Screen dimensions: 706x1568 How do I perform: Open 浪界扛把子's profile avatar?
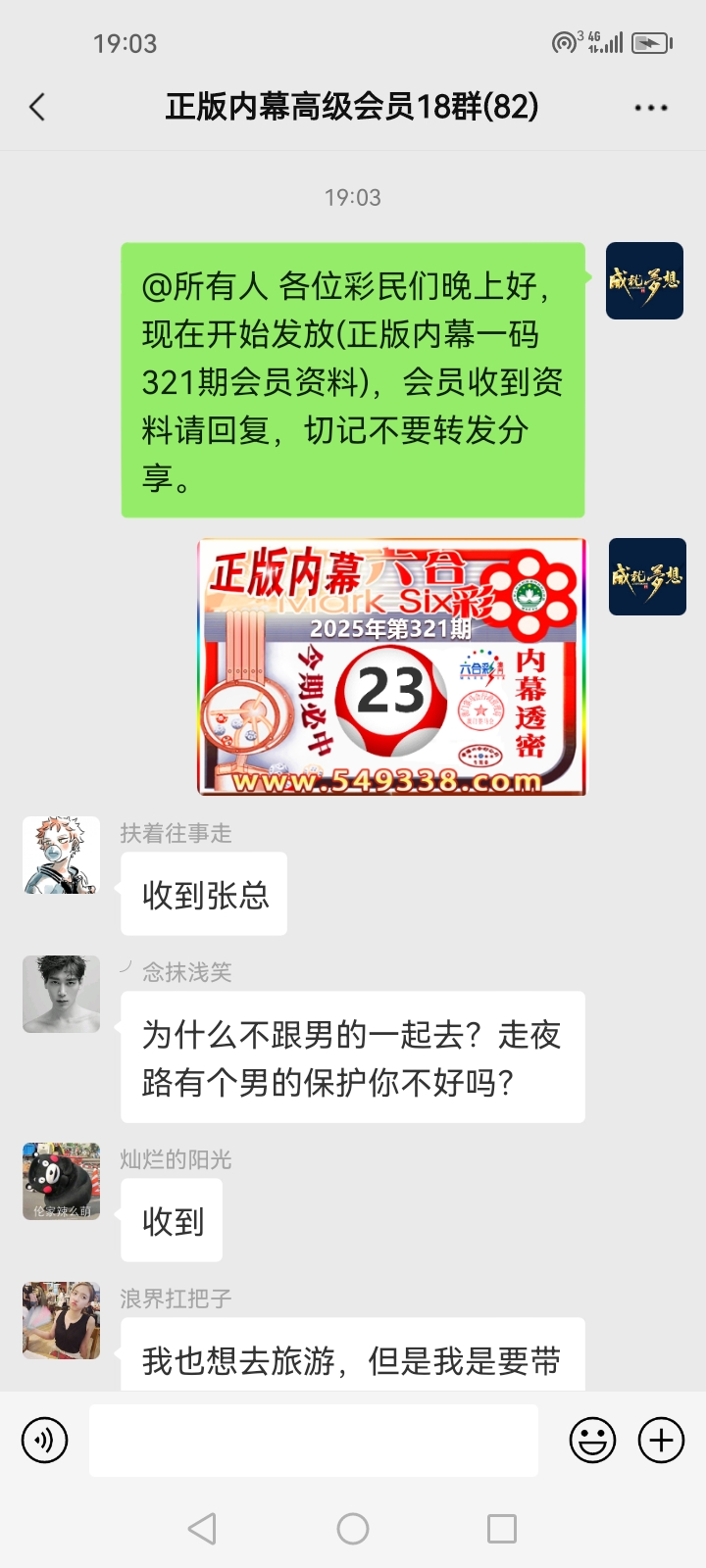pos(62,1320)
